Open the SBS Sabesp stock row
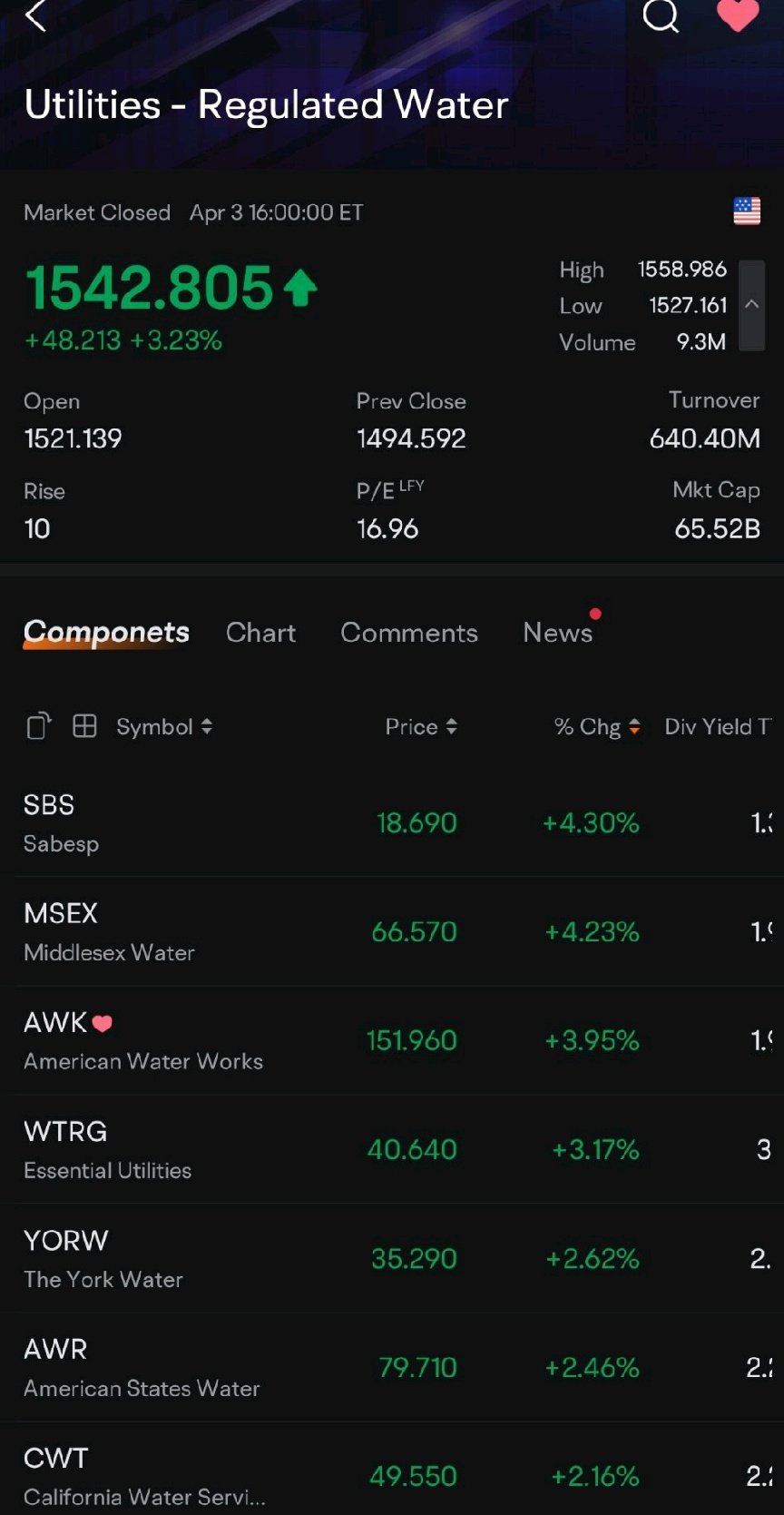 click(392, 823)
